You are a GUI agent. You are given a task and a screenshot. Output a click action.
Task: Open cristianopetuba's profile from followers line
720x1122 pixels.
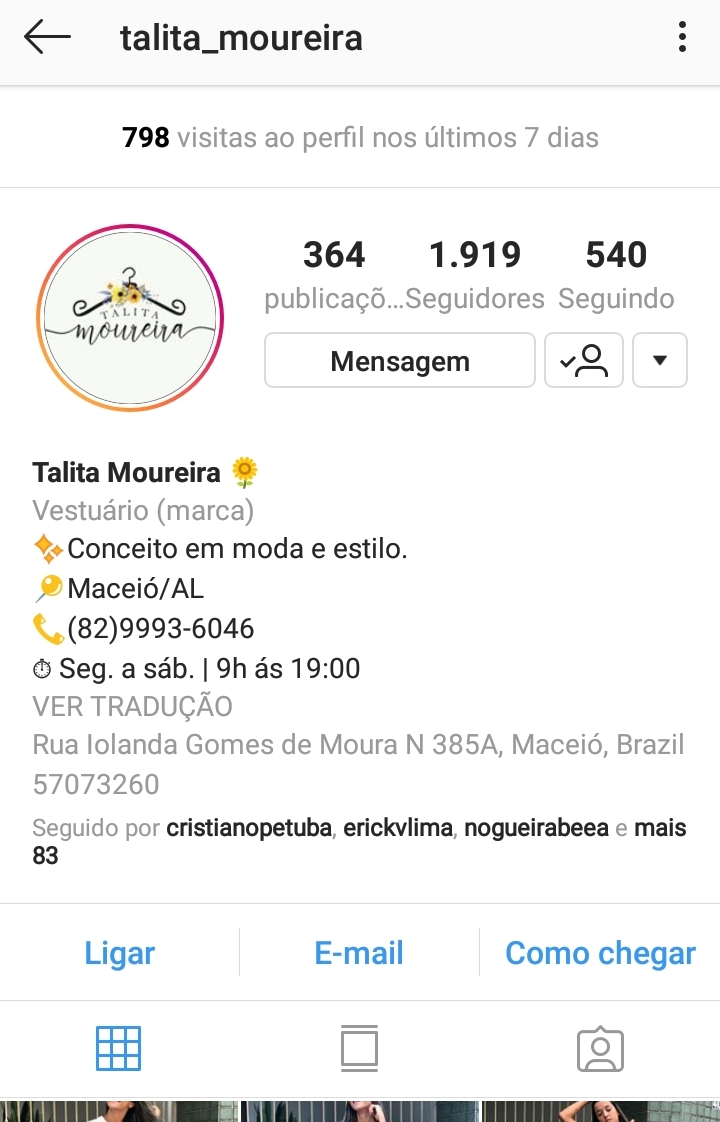pyautogui.click(x=249, y=828)
